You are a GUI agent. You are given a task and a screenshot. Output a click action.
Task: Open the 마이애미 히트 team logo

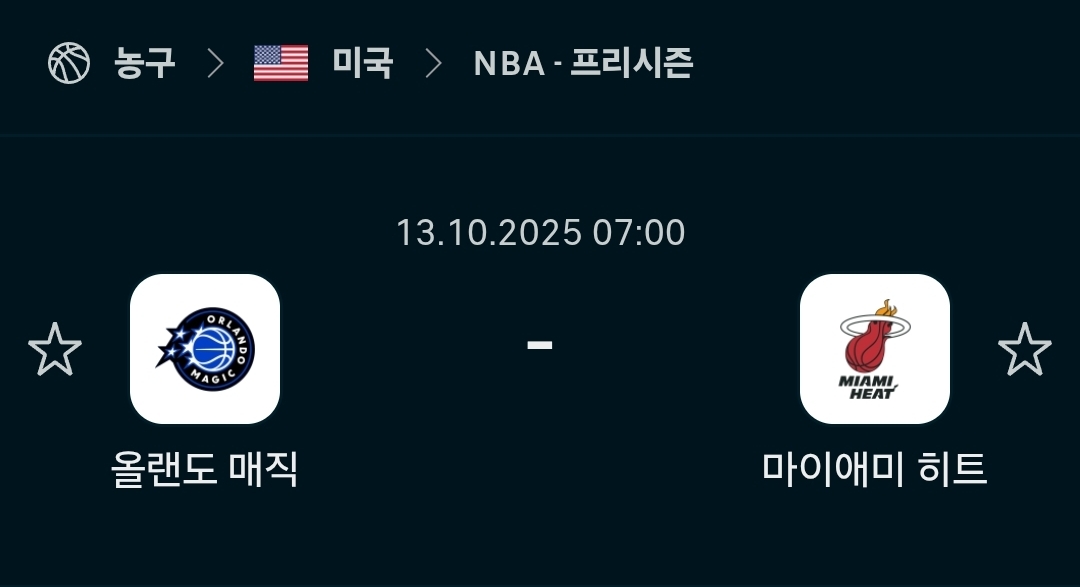coord(874,349)
